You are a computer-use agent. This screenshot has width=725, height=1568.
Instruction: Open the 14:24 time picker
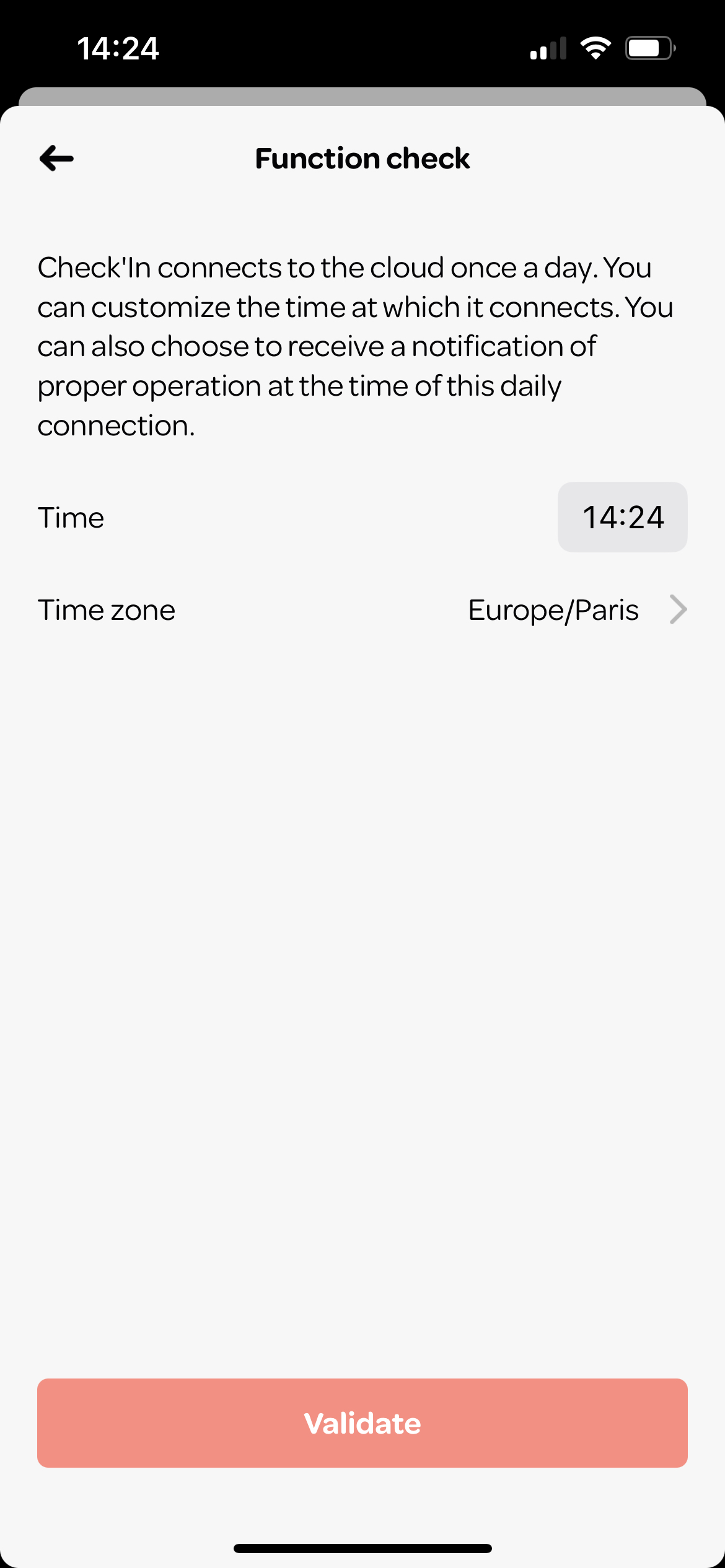tap(622, 517)
